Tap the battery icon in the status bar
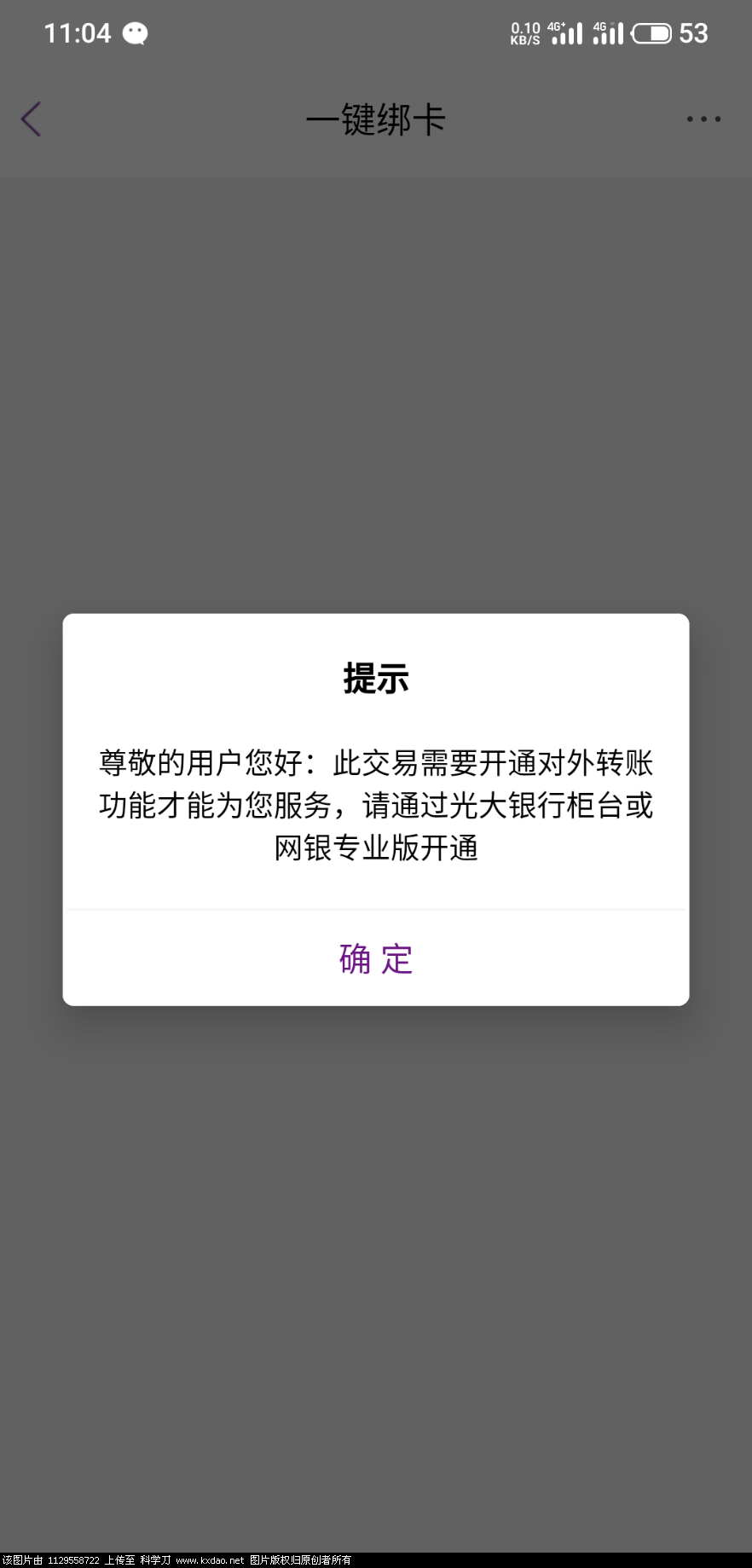The width and height of the screenshot is (752, 1568). [652, 32]
